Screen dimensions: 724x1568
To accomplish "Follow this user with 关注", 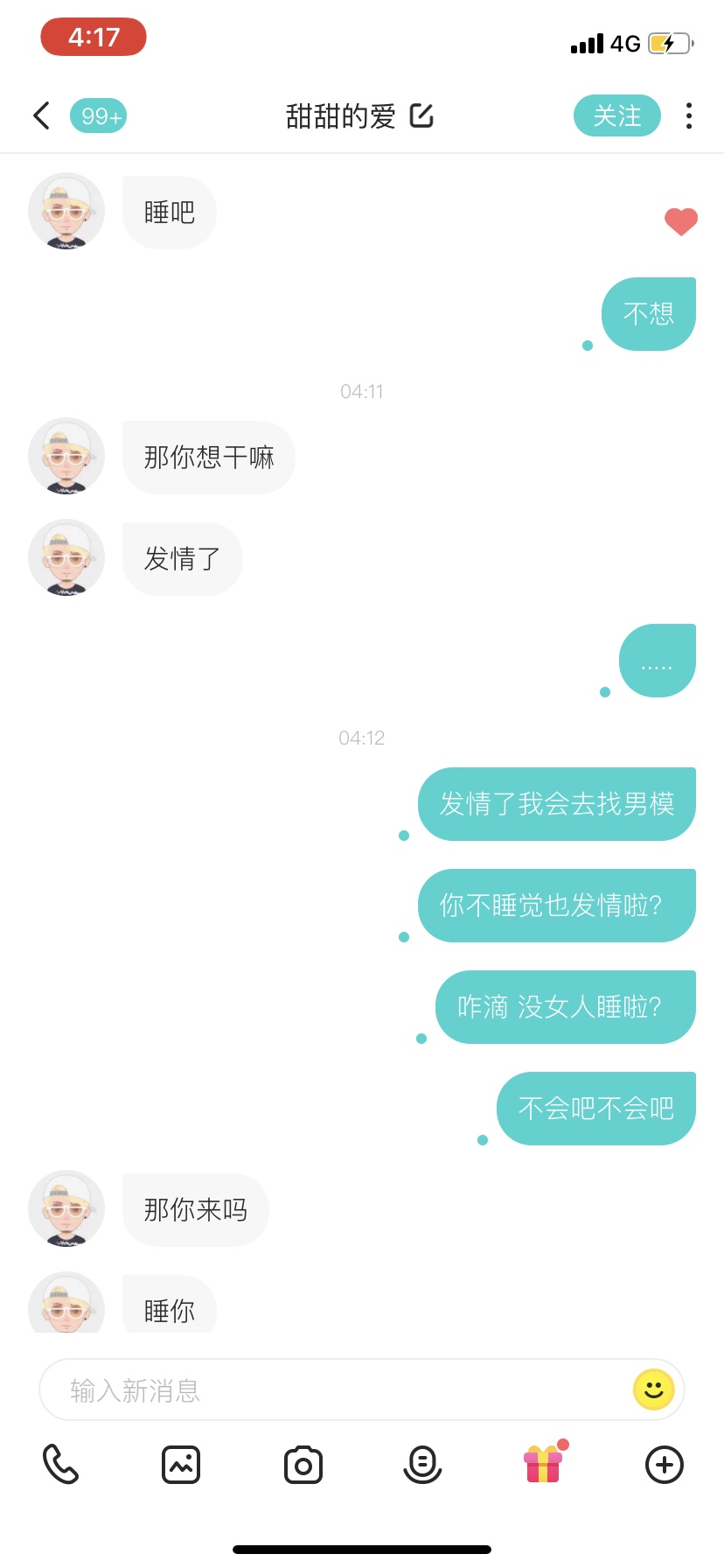I will click(x=616, y=115).
